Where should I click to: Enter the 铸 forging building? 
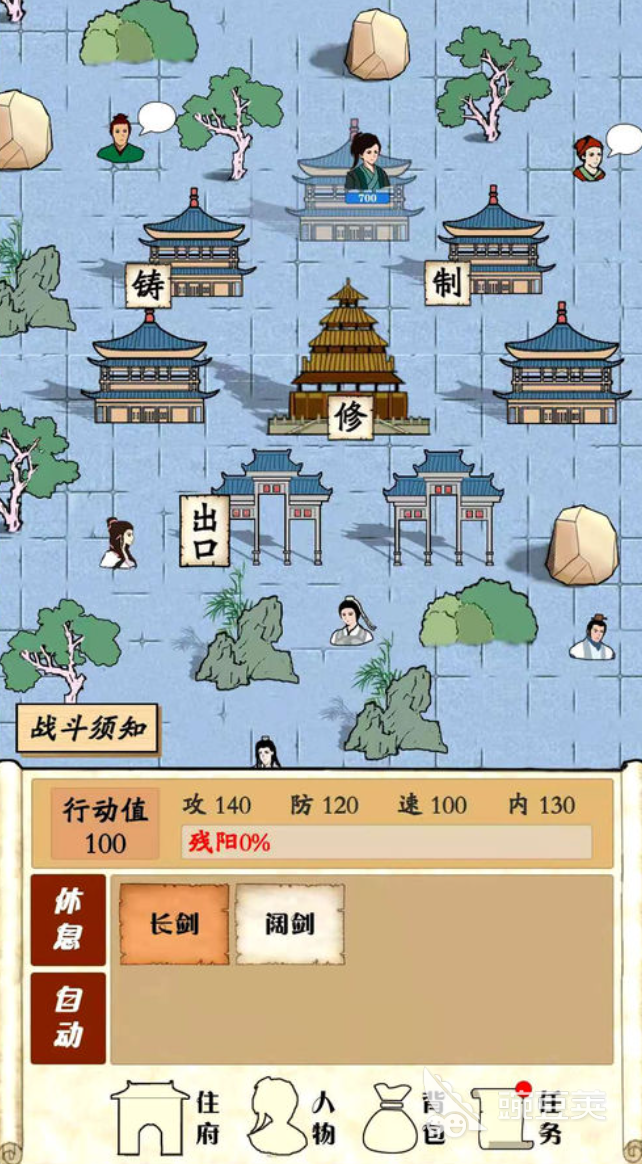[148, 283]
